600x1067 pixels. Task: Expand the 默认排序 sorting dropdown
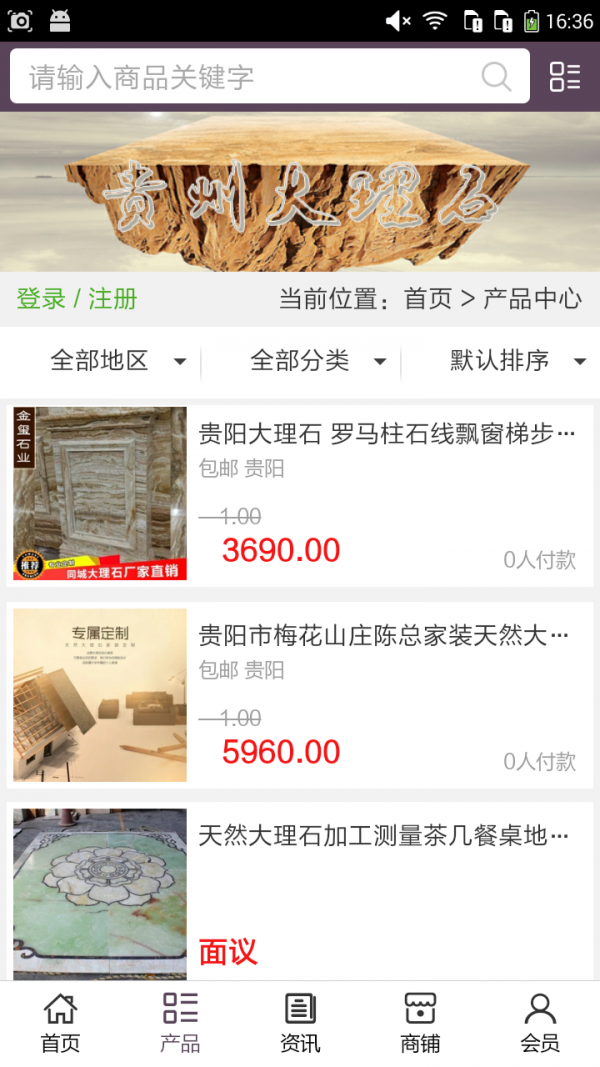click(x=517, y=361)
